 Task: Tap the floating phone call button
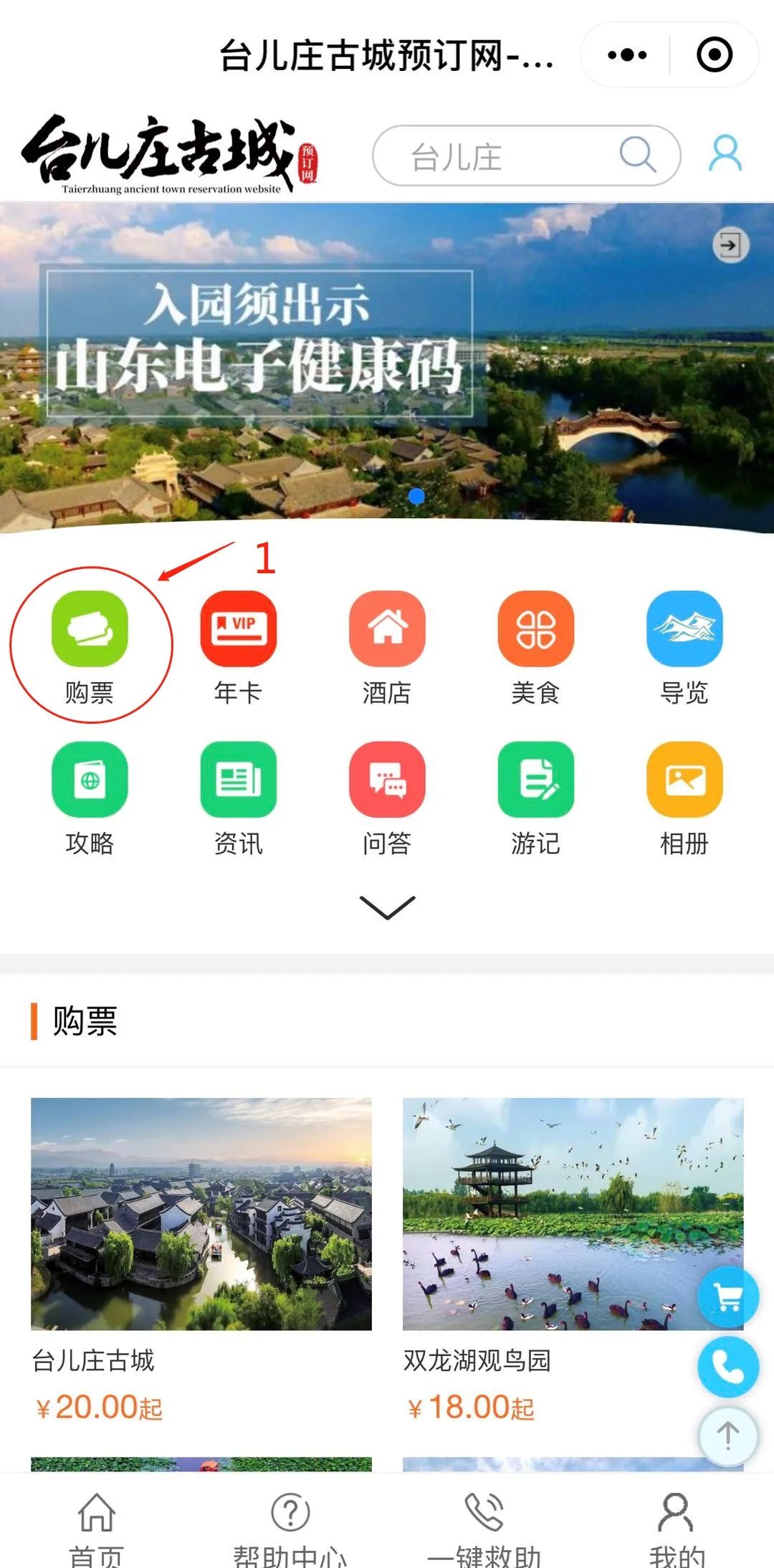pos(728,1367)
